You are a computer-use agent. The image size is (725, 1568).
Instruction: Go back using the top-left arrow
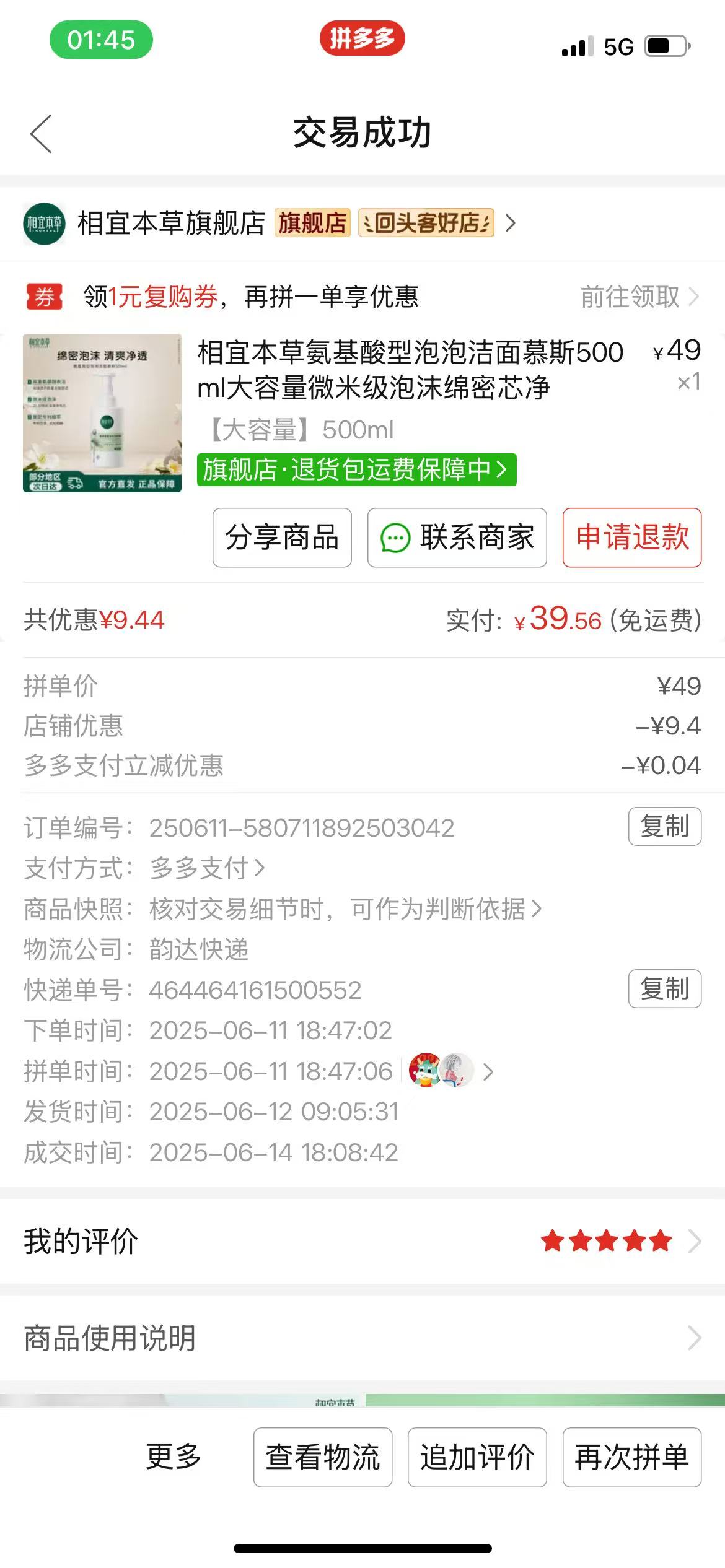(x=41, y=134)
